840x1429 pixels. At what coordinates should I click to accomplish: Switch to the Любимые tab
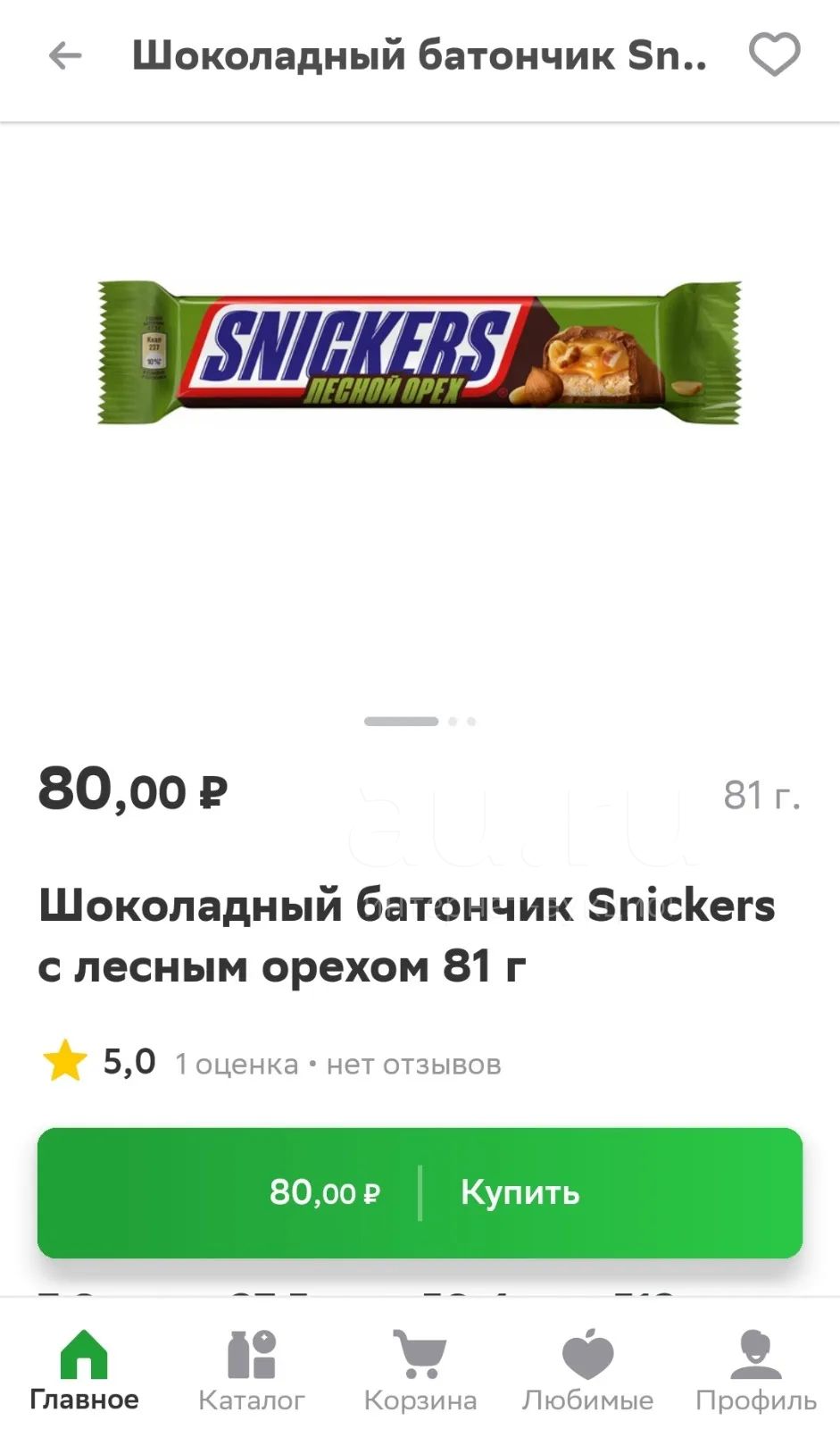click(x=588, y=1370)
